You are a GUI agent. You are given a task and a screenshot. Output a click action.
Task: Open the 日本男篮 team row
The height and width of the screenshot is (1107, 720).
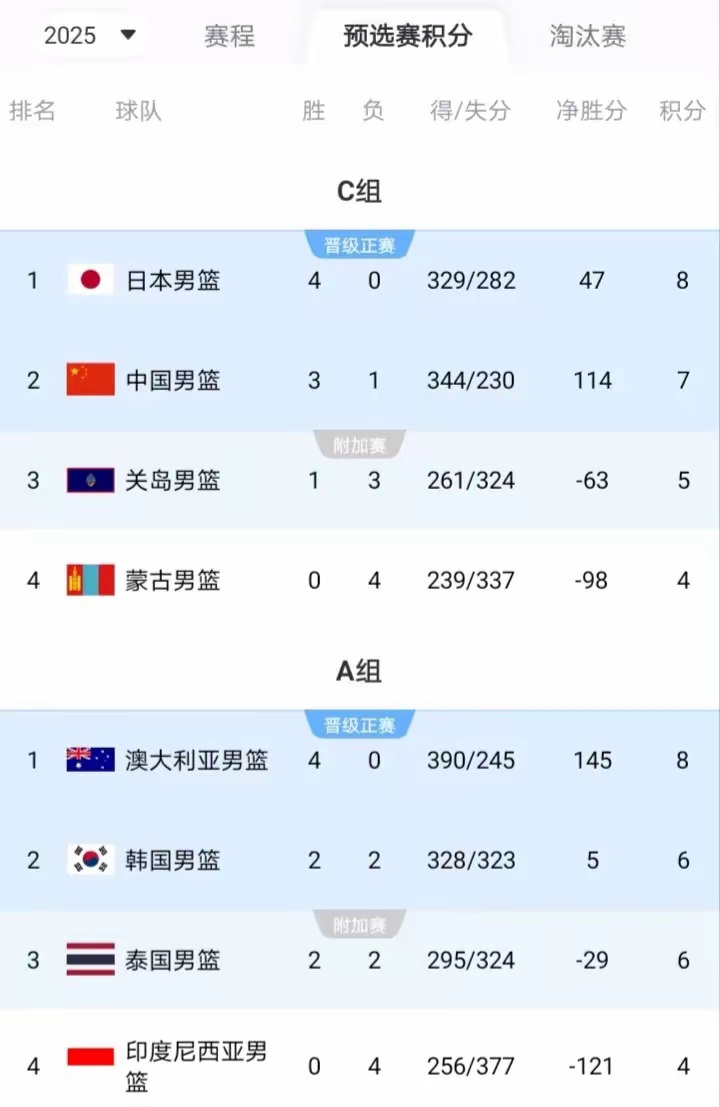173,281
